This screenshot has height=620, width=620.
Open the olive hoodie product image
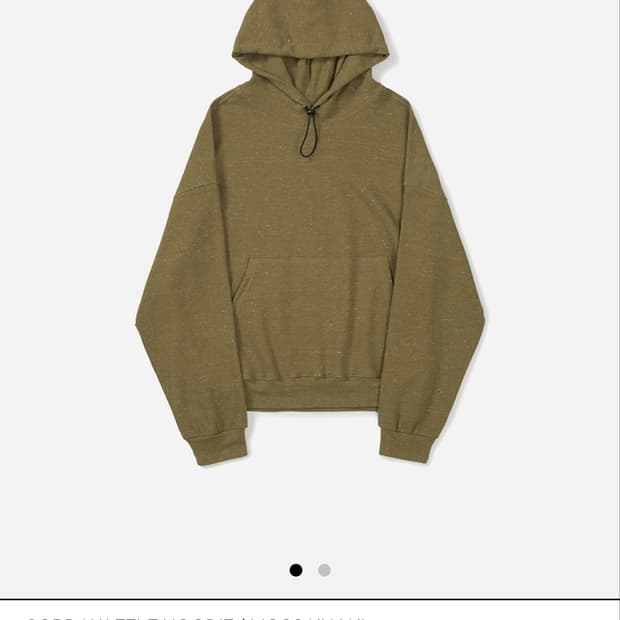[x=310, y=232]
